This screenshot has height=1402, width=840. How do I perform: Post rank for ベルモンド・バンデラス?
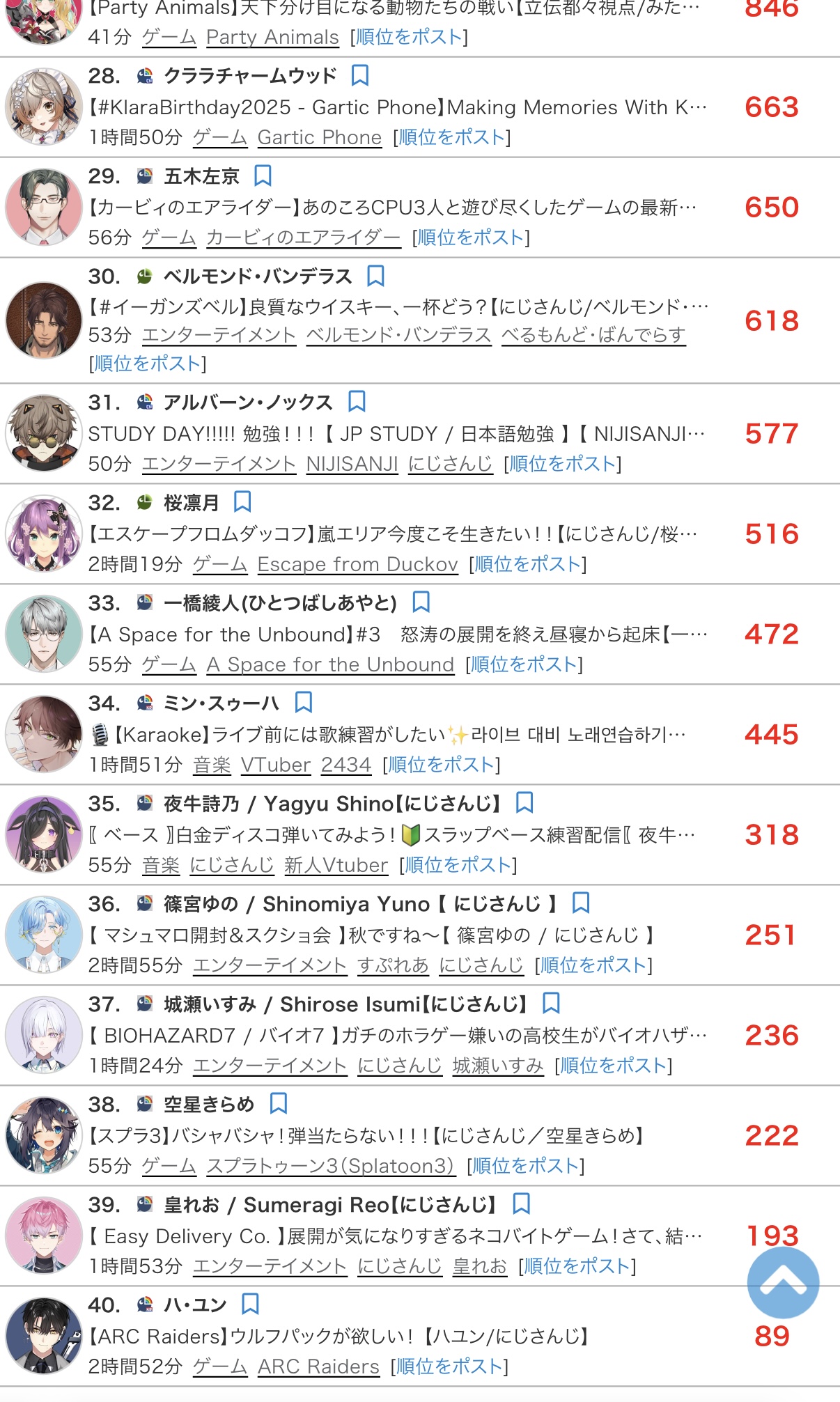[147, 364]
